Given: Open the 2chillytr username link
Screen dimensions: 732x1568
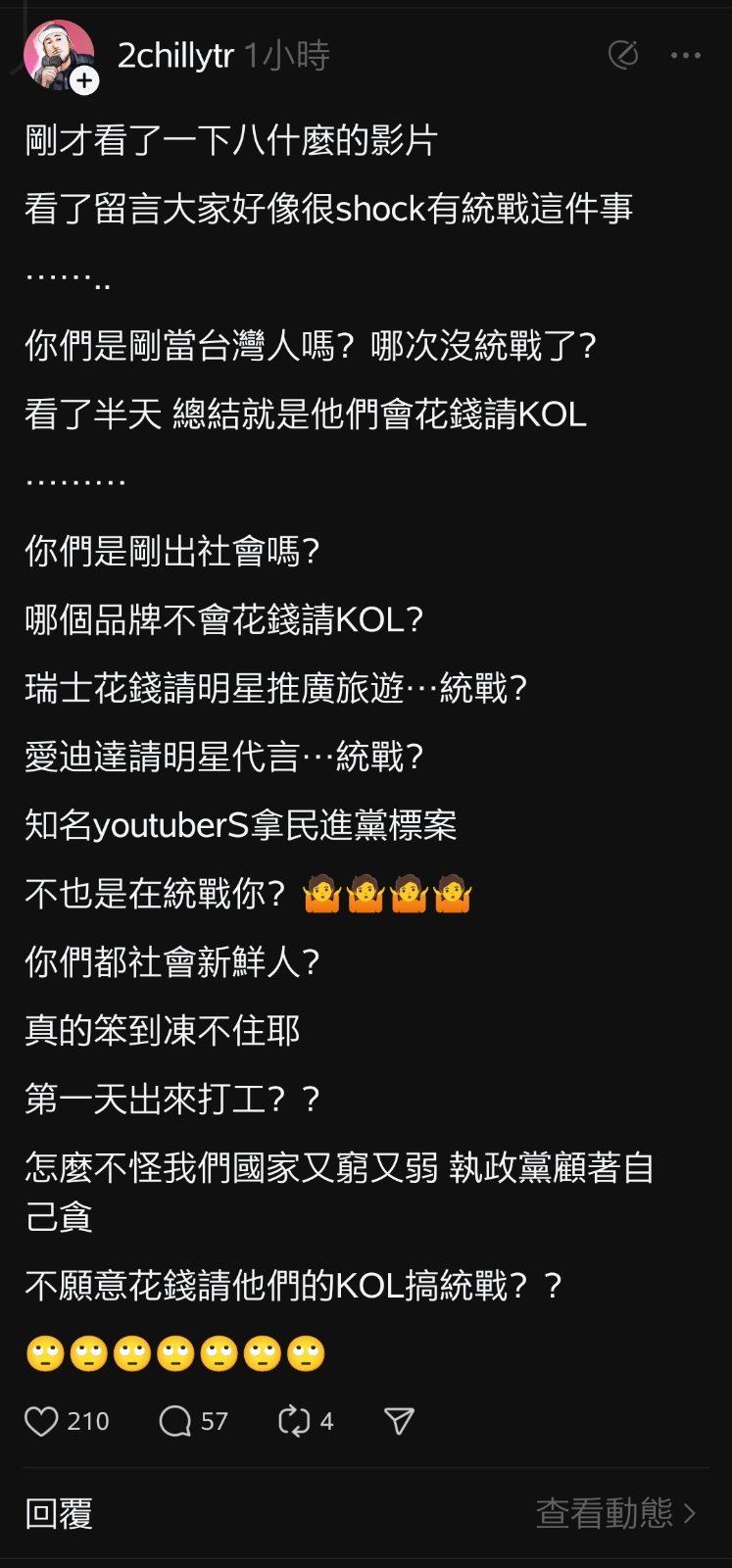Looking at the screenshot, I should (x=175, y=56).
